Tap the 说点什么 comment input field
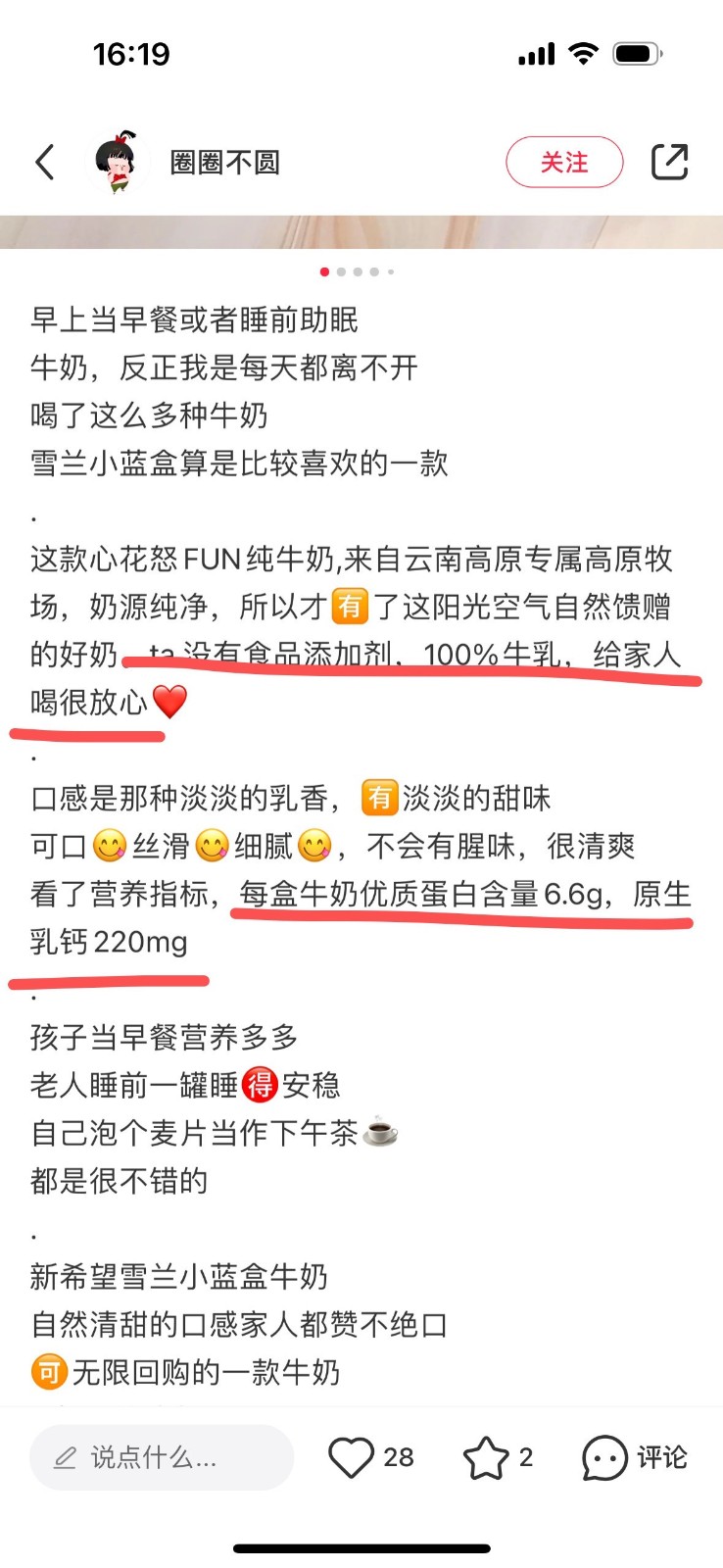This screenshot has height=1568, width=723. (x=162, y=1457)
